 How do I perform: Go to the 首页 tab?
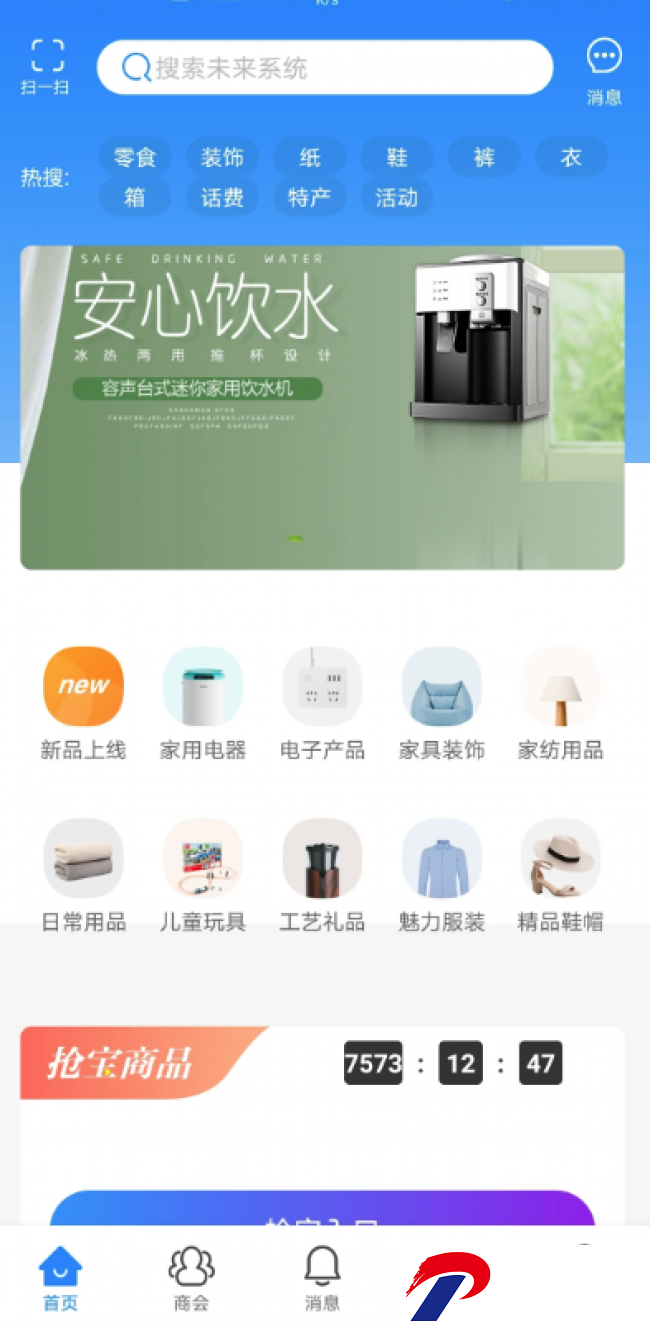pyautogui.click(x=60, y=1279)
